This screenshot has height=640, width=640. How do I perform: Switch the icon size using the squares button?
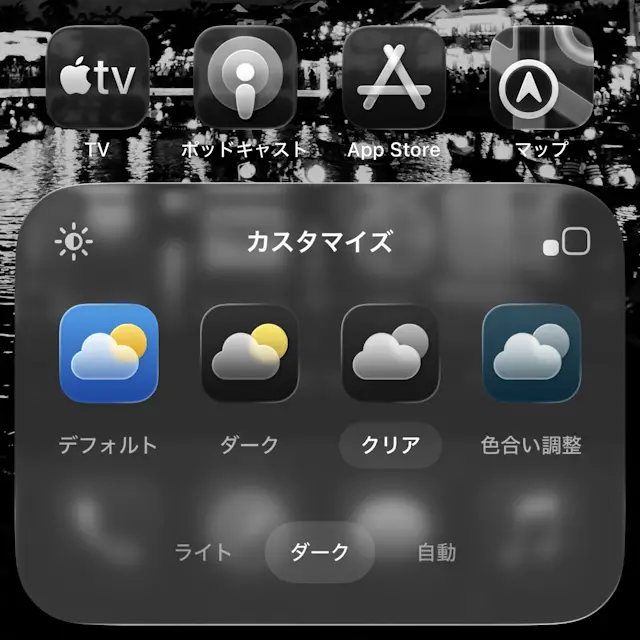pyautogui.click(x=566, y=243)
